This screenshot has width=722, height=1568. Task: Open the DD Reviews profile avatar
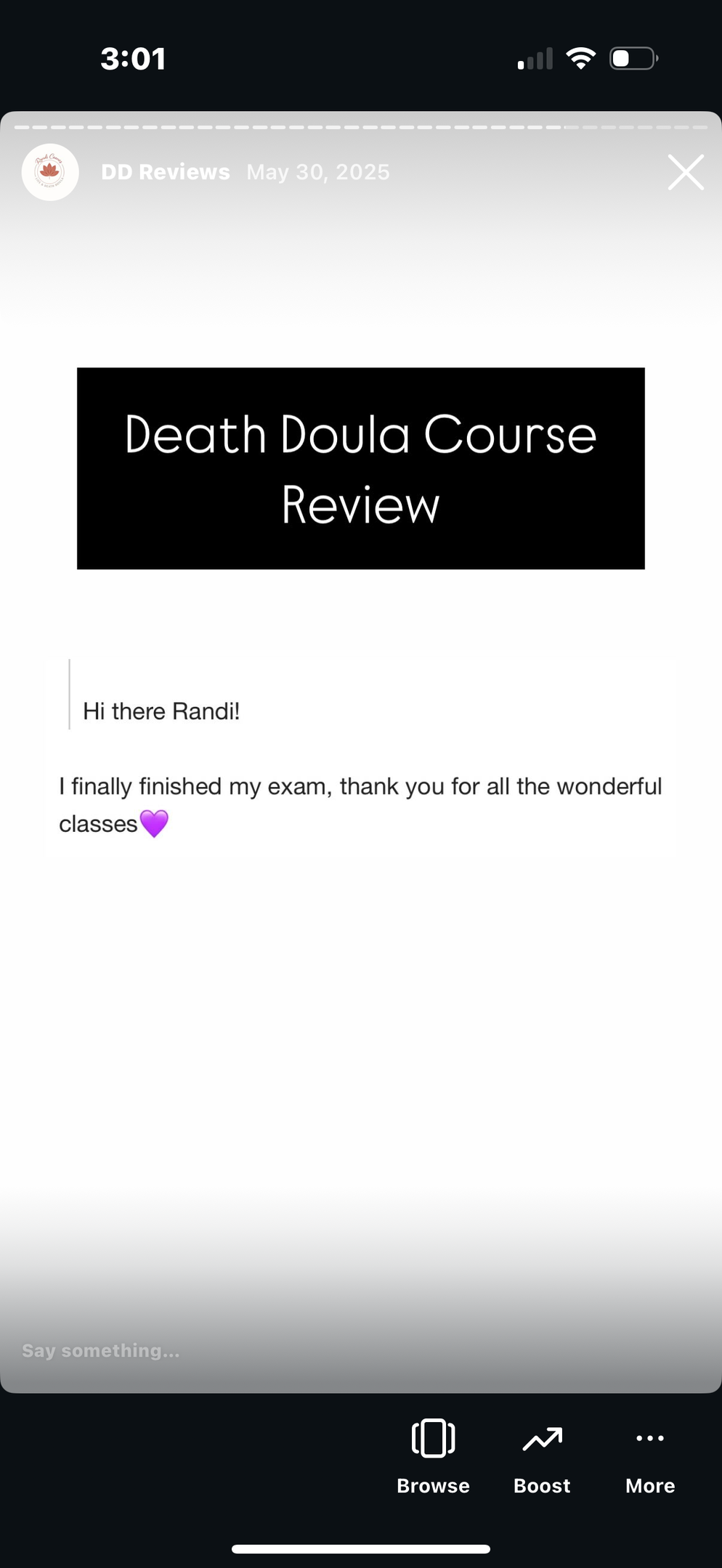50,172
